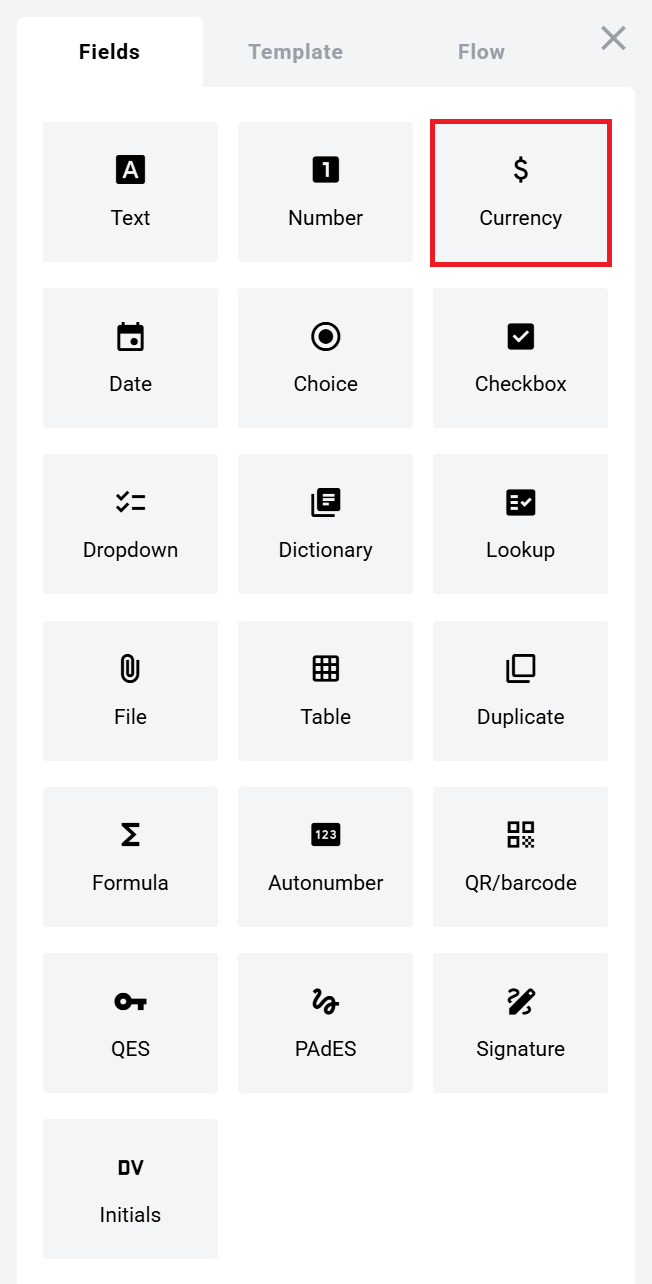Insert a QR/barcode field
The image size is (652, 1284).
tap(520, 857)
